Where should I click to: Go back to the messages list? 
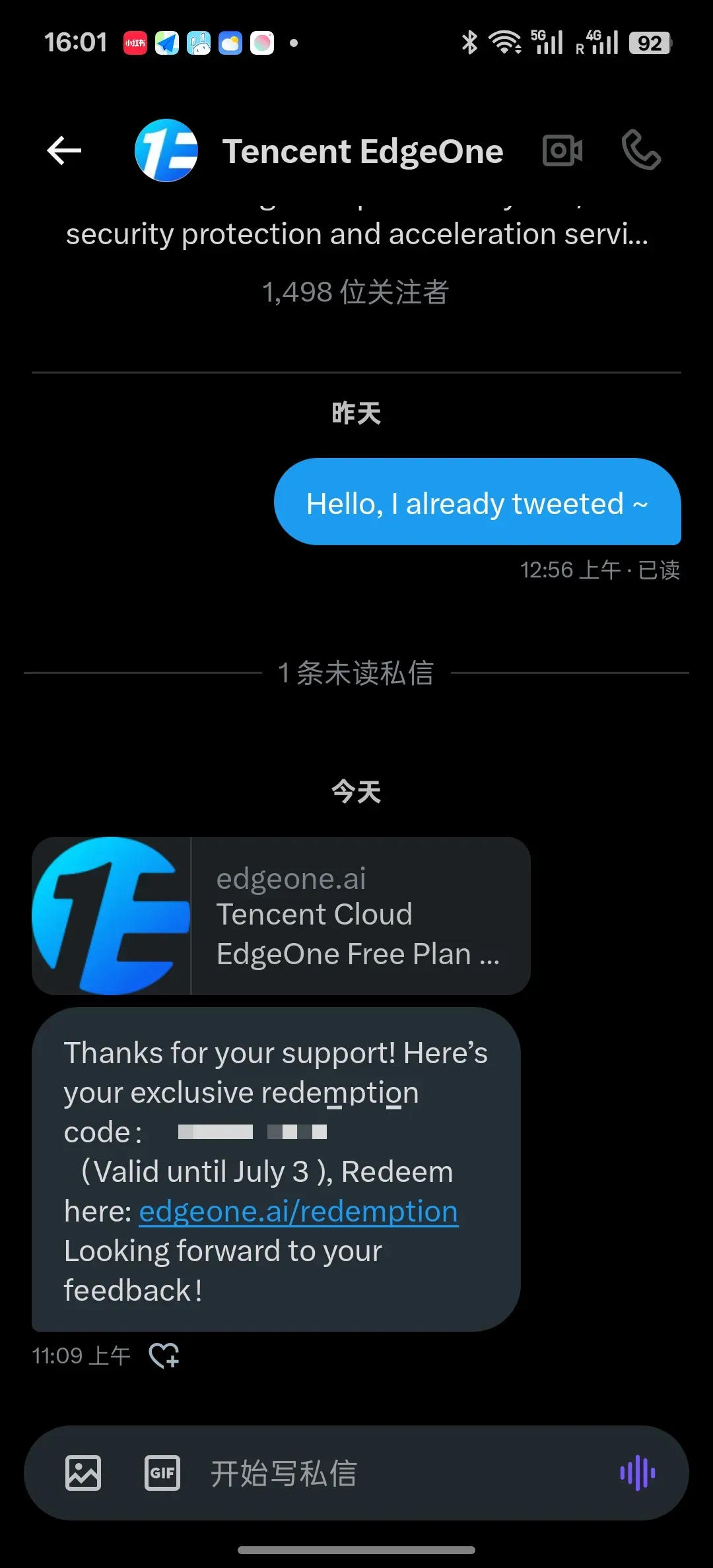click(x=64, y=150)
